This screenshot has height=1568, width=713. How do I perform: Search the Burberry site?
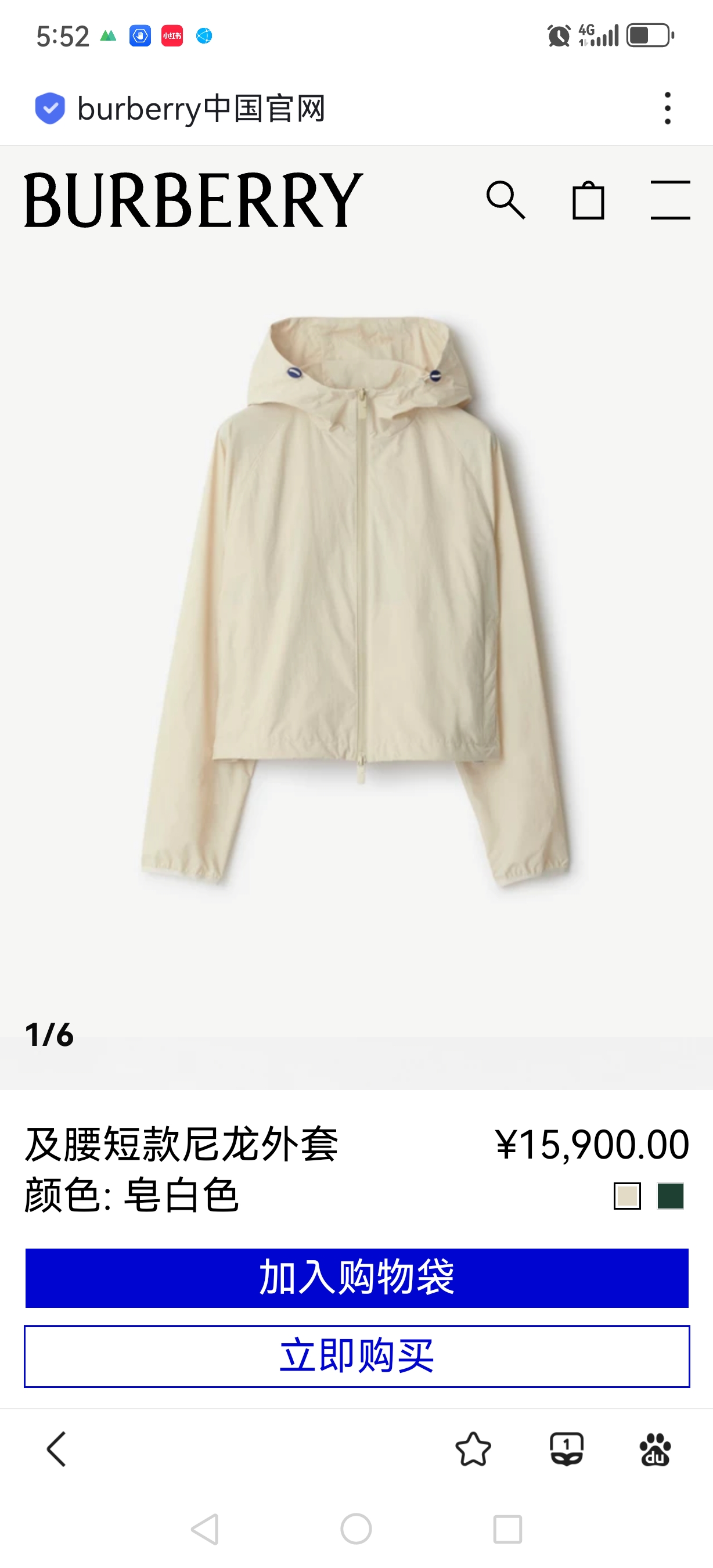click(505, 200)
